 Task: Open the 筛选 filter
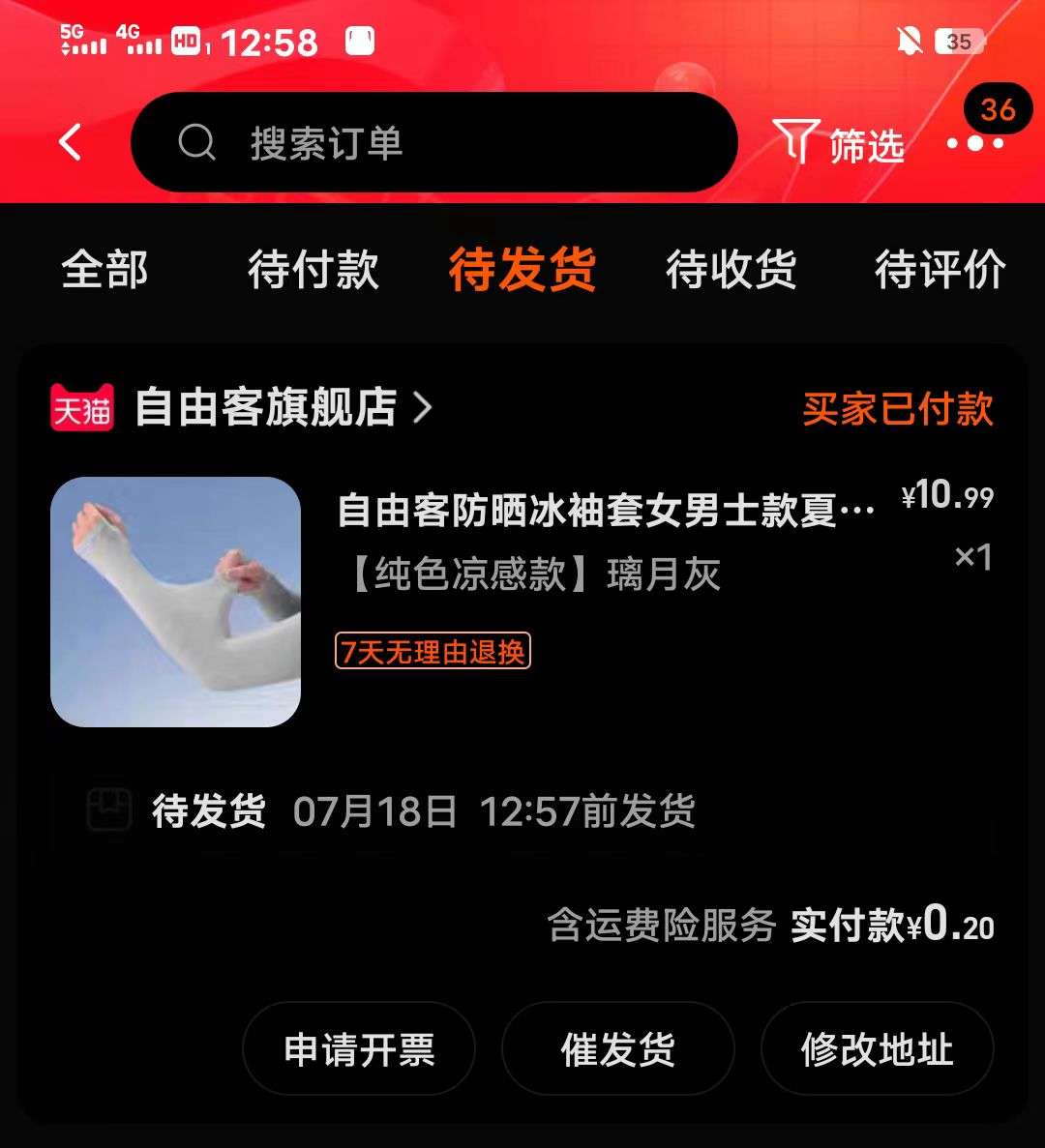838,145
